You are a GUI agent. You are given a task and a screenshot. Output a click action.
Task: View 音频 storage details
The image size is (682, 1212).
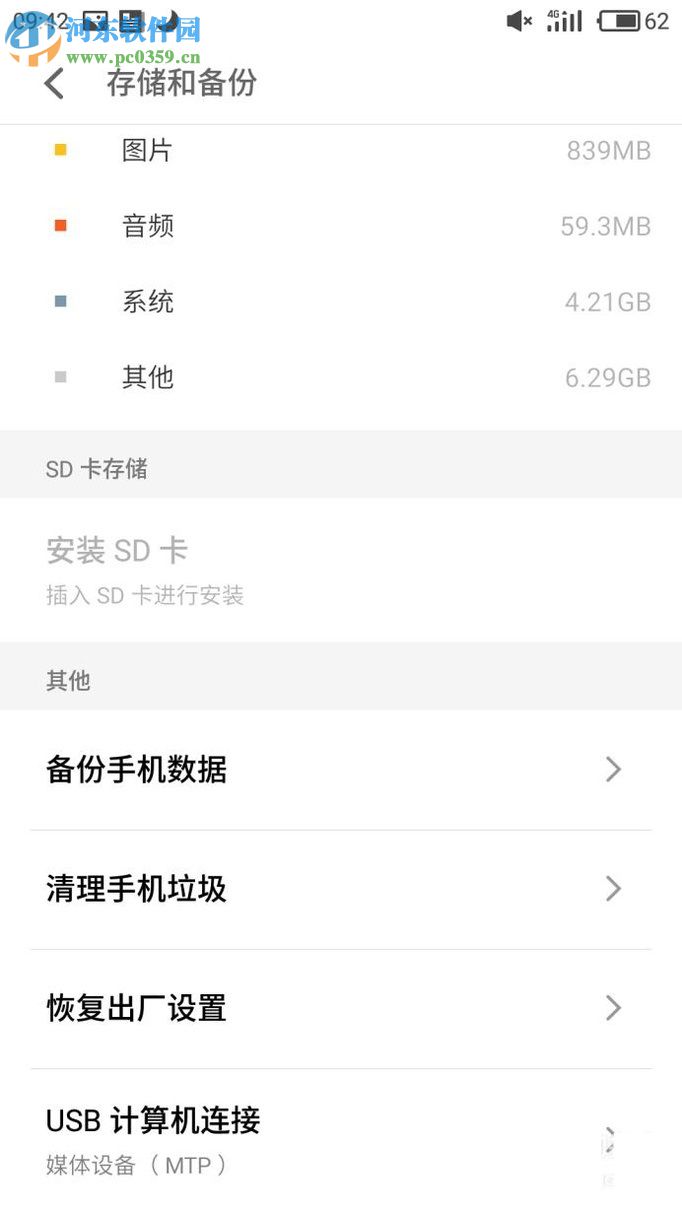[x=340, y=226]
